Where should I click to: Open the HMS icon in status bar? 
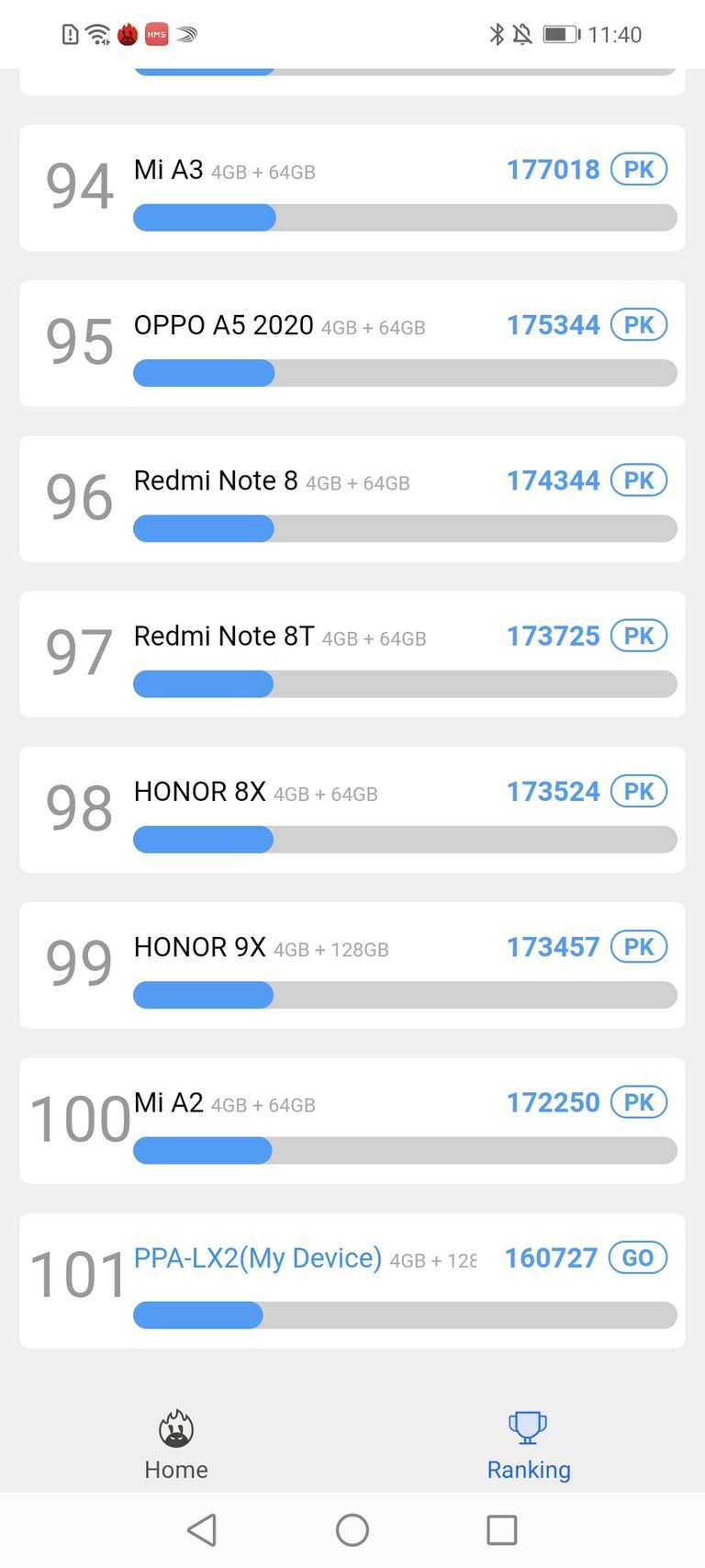[x=156, y=34]
